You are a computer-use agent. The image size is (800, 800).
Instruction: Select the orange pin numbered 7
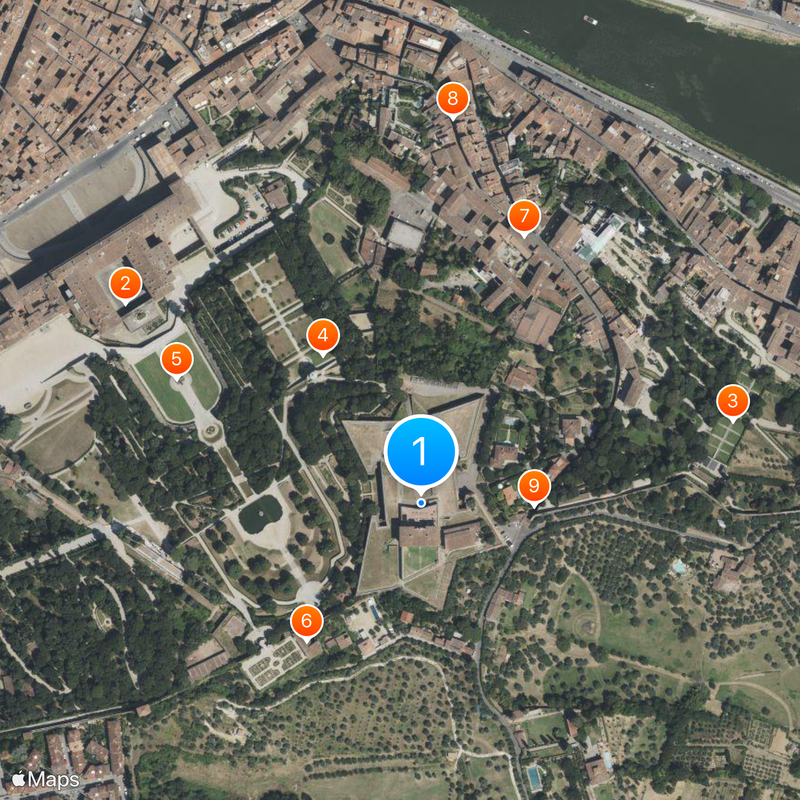point(523,216)
